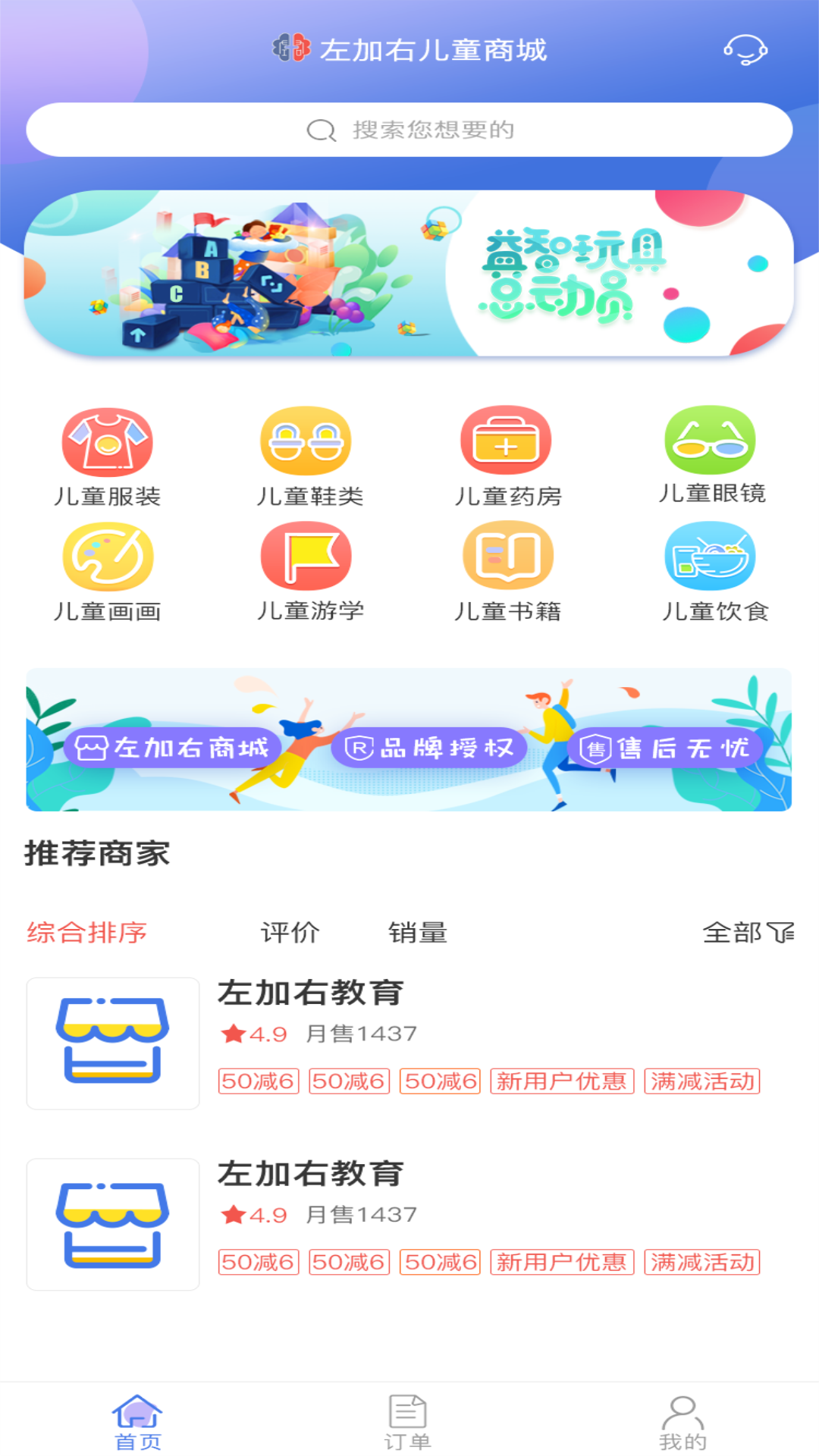Open the 儿童服装 category
The height and width of the screenshot is (1456, 819).
coord(107,457)
